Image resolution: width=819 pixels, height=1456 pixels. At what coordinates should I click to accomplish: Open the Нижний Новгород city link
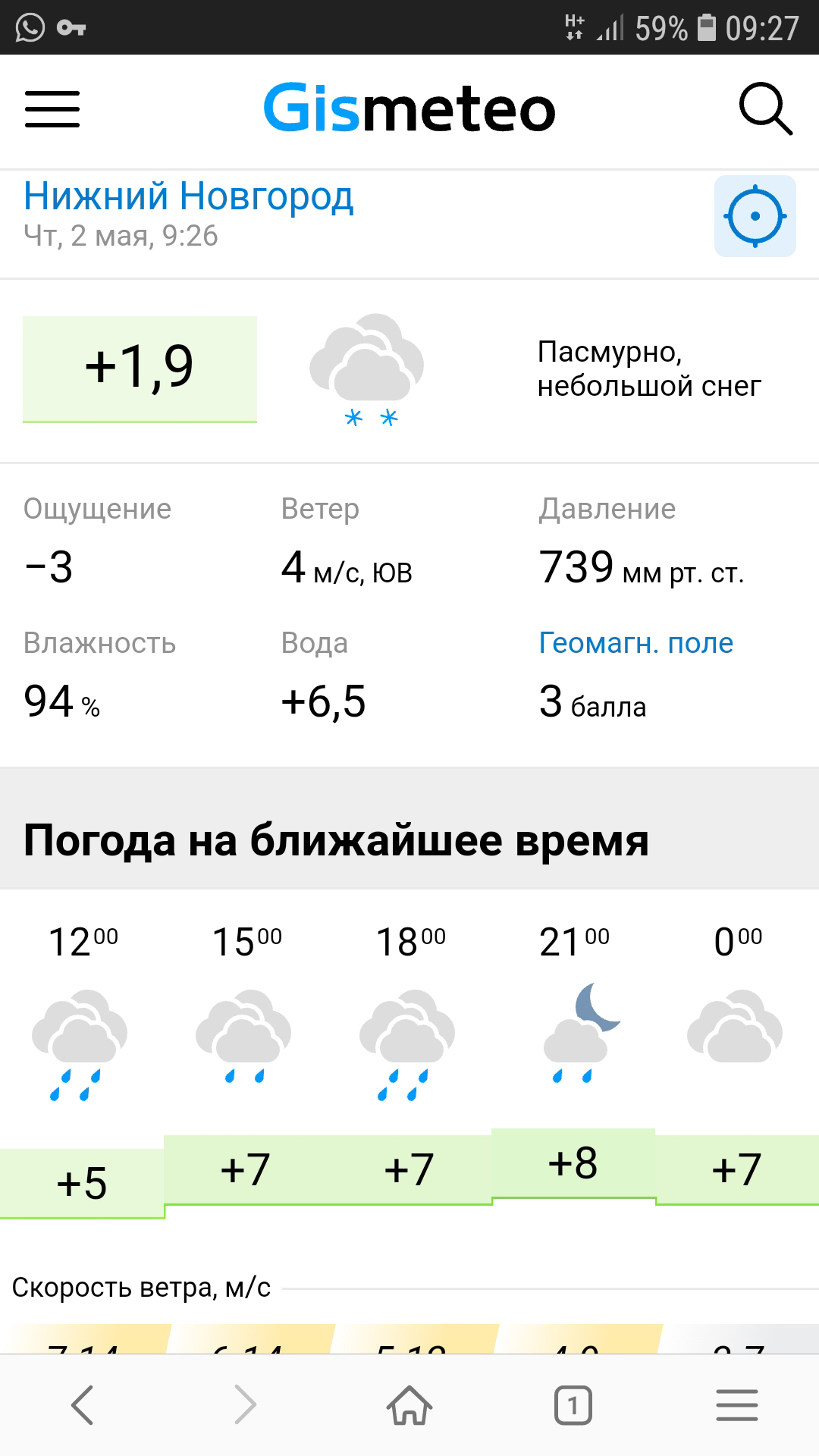[188, 196]
